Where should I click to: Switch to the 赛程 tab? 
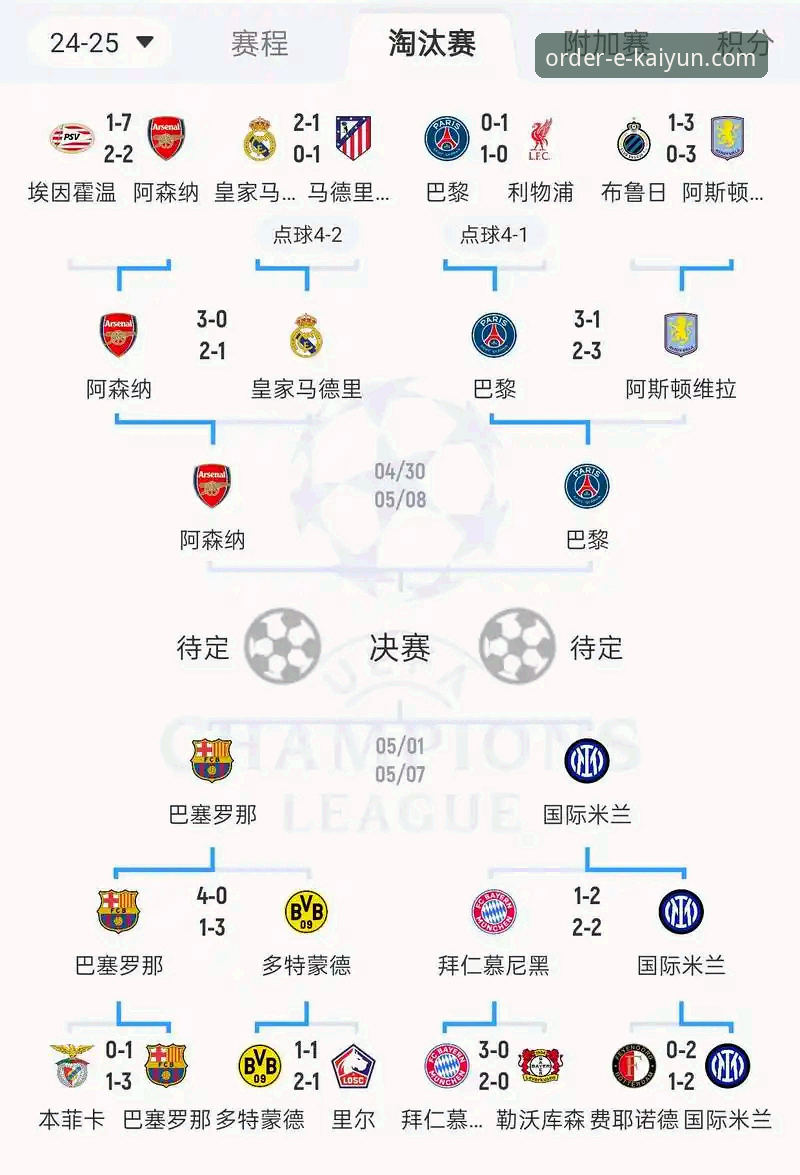[259, 43]
